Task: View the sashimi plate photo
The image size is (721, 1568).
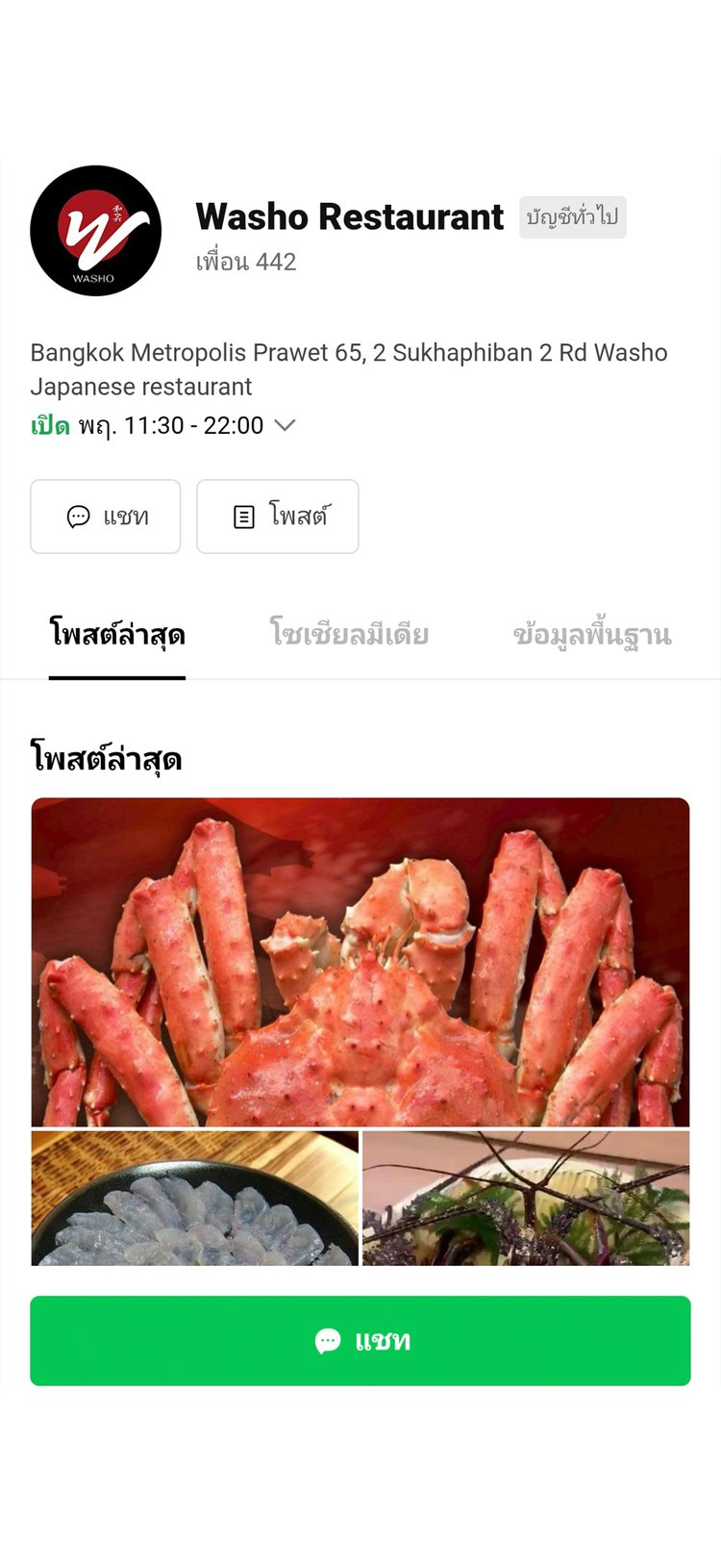Action: click(x=195, y=1198)
